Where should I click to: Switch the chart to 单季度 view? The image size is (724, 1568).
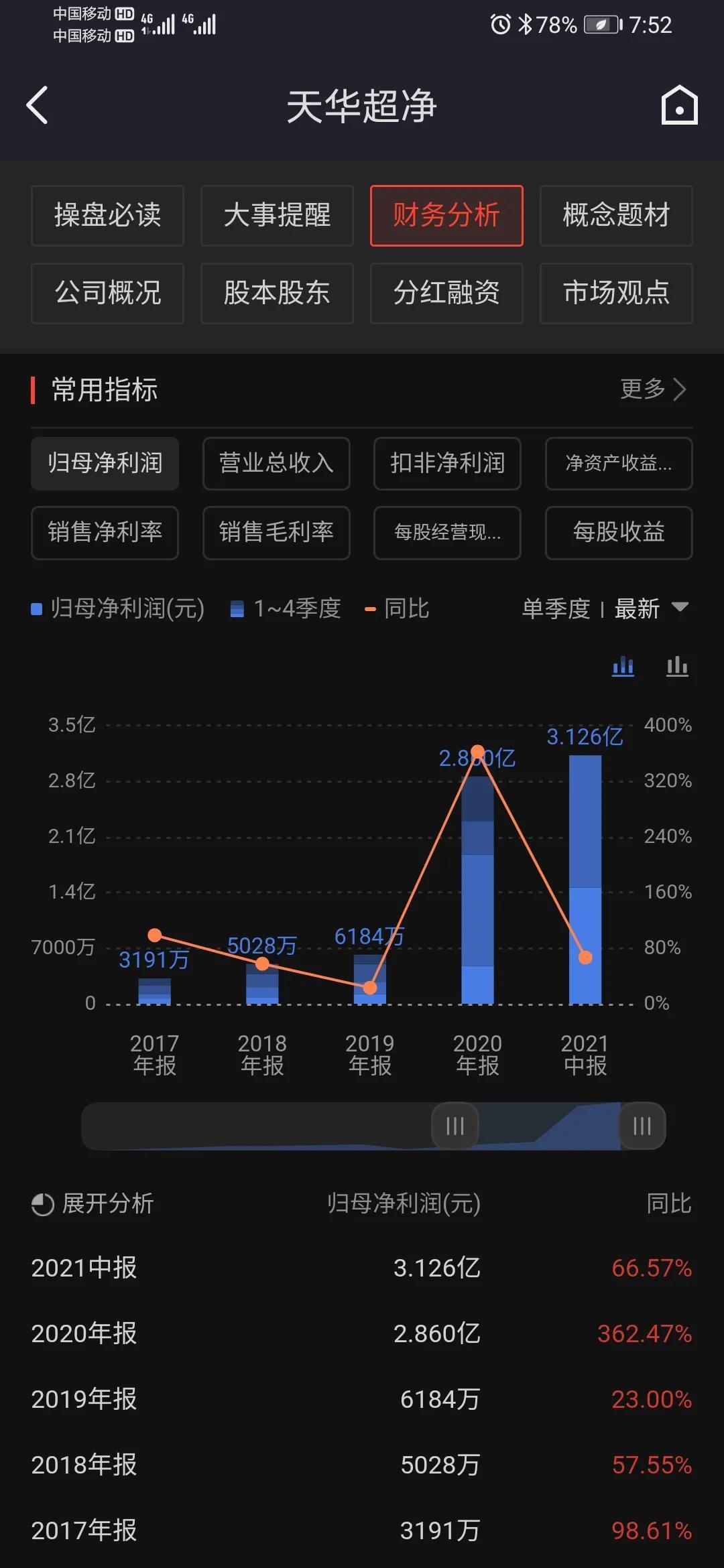pyautogui.click(x=556, y=609)
